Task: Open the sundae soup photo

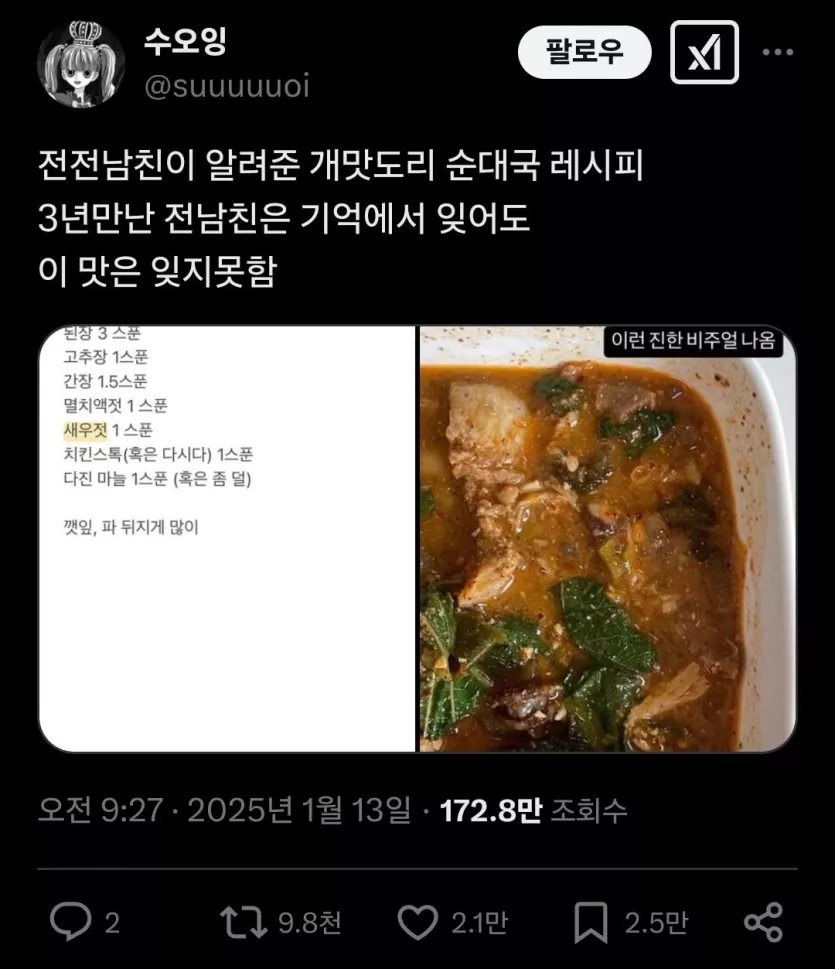Action: pos(608,538)
